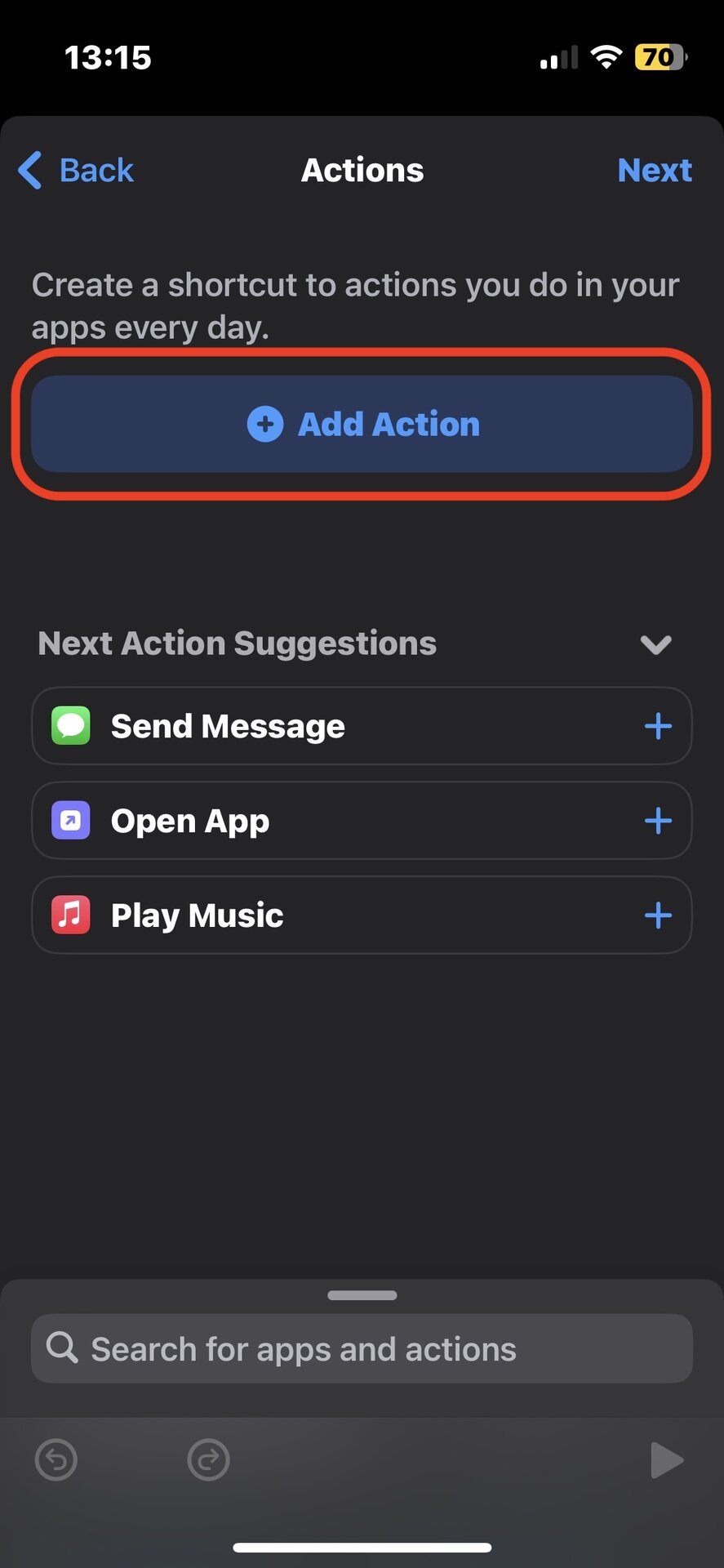Screen dimensions: 724x1568
Task: Focus the search for apps and actions field
Action: 362,1349
